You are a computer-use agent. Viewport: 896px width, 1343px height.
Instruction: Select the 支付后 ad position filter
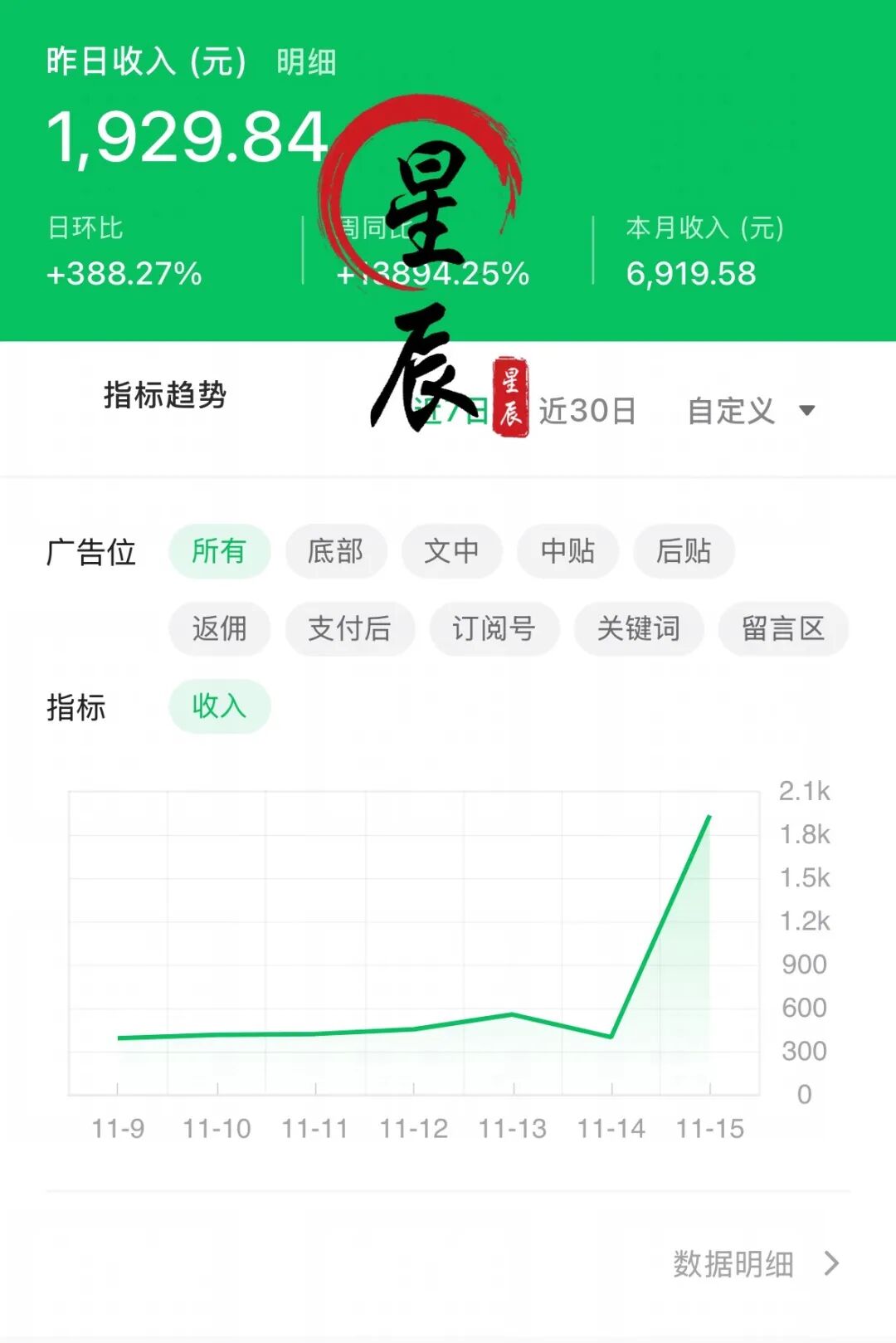tap(350, 629)
